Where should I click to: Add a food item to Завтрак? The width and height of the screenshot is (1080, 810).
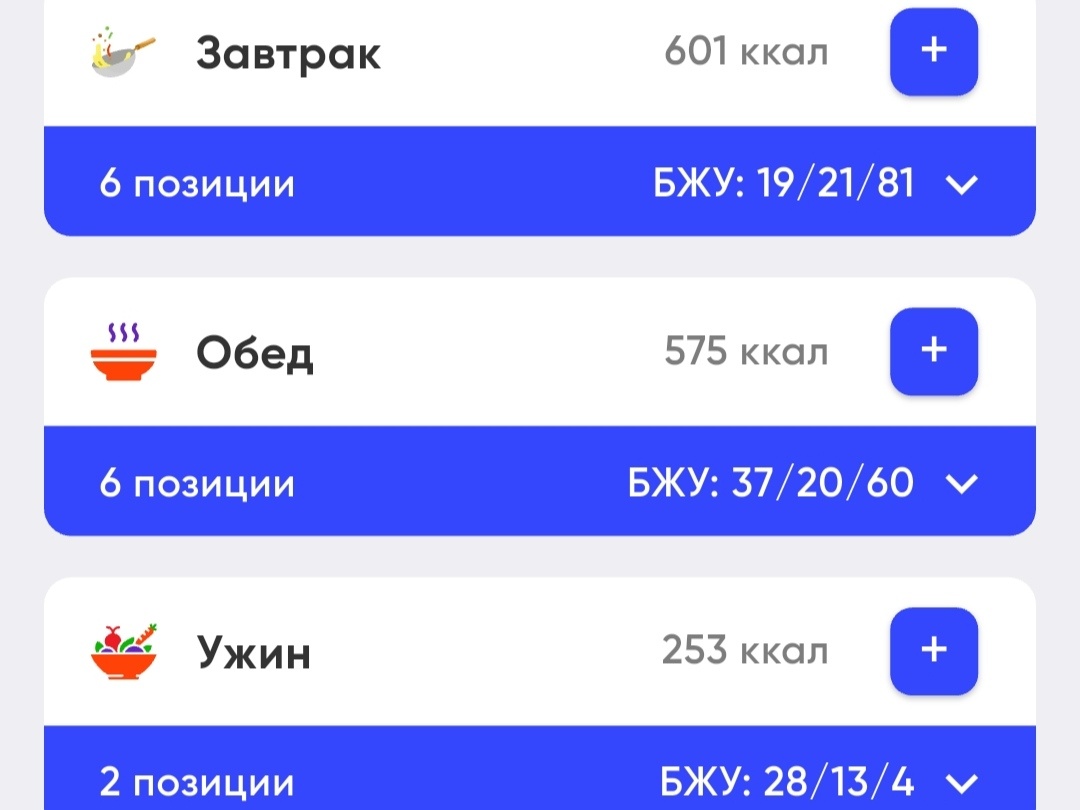tap(933, 52)
